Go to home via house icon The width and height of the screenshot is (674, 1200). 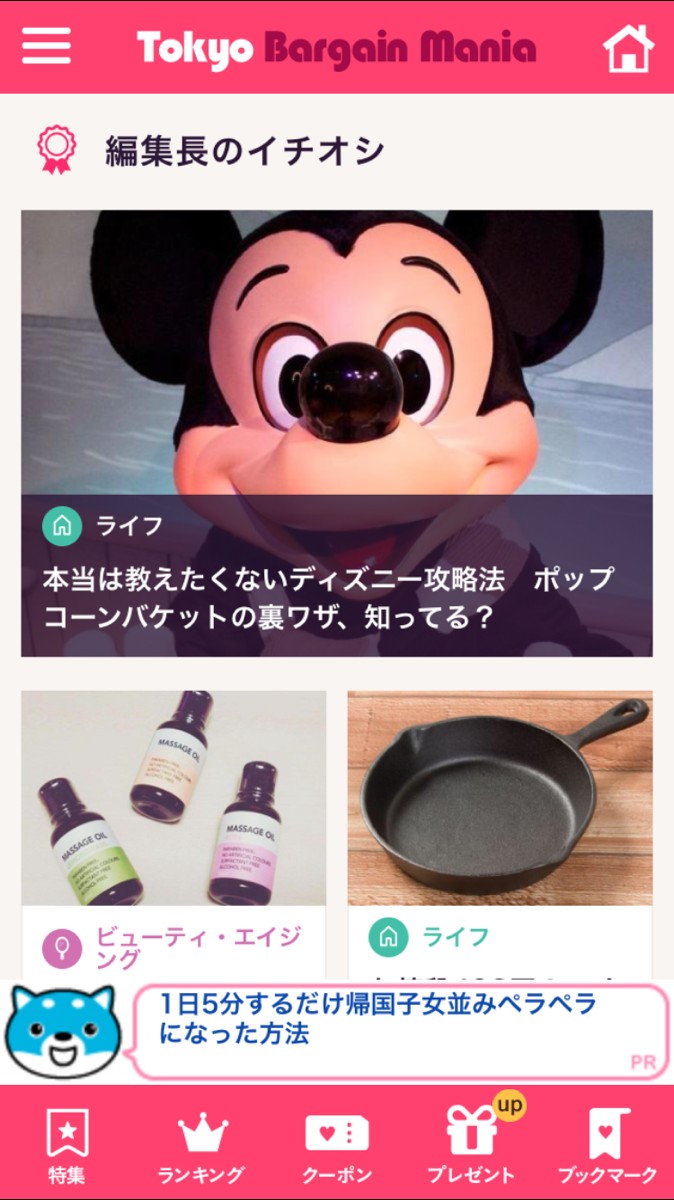(628, 47)
